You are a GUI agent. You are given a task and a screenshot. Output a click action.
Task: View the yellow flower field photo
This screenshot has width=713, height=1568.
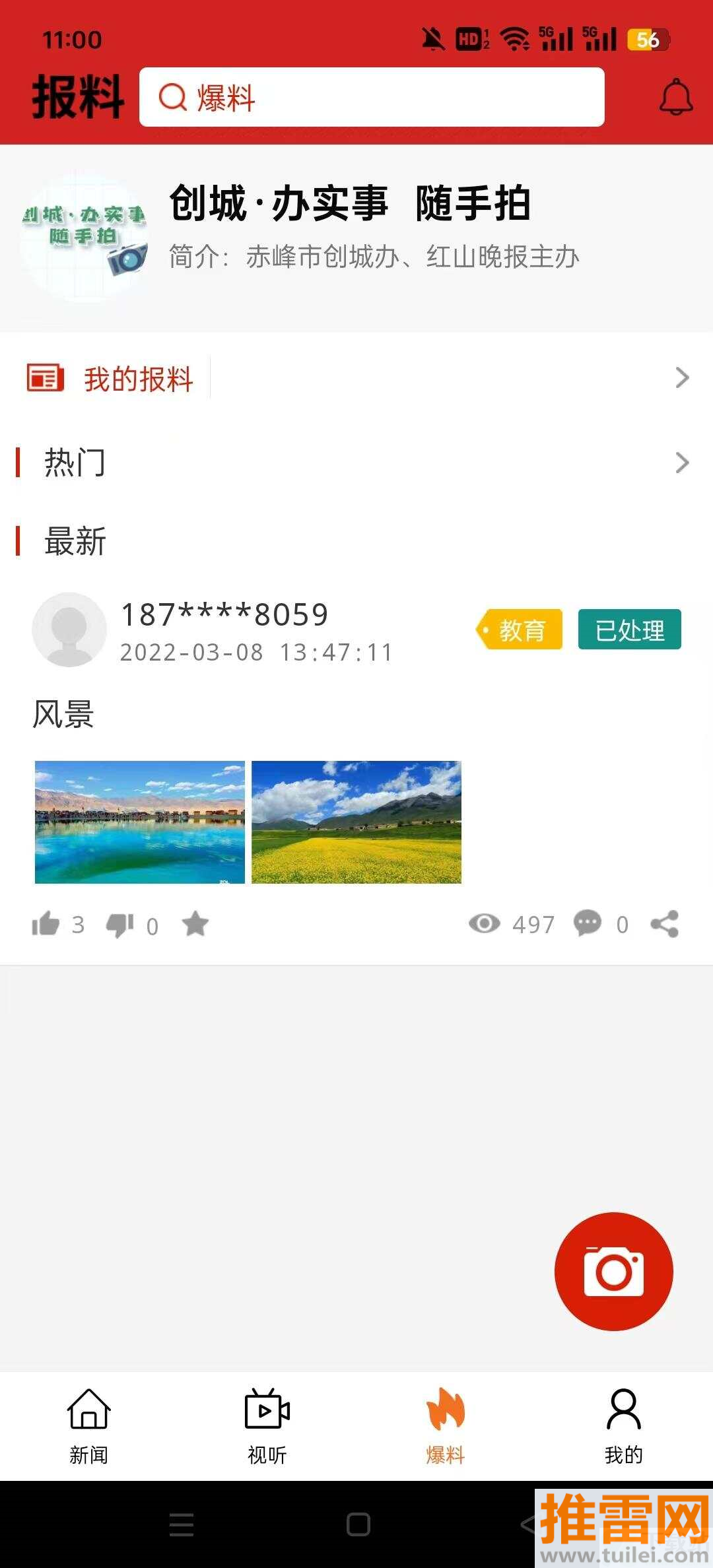pos(356,822)
